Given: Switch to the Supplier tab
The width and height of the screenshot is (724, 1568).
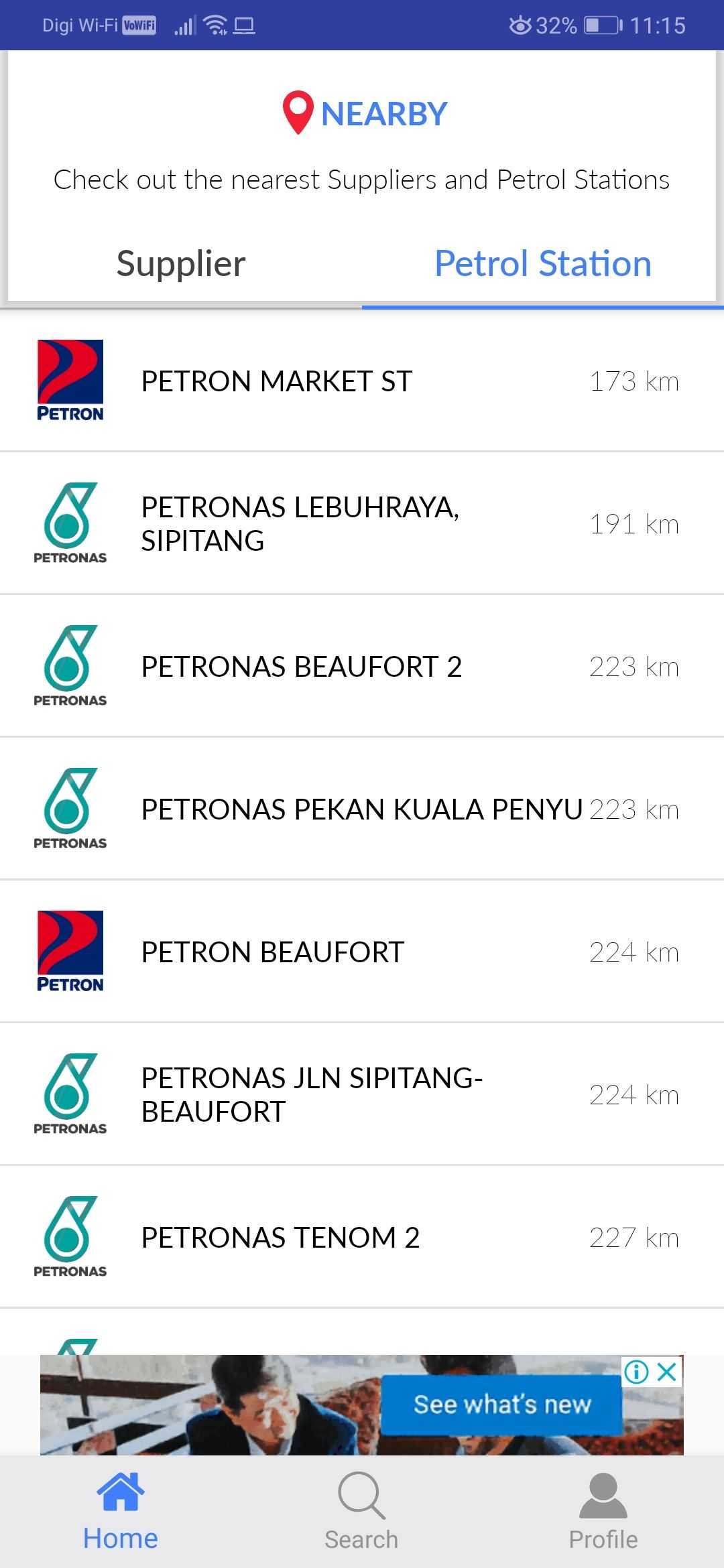Looking at the screenshot, I should (180, 263).
